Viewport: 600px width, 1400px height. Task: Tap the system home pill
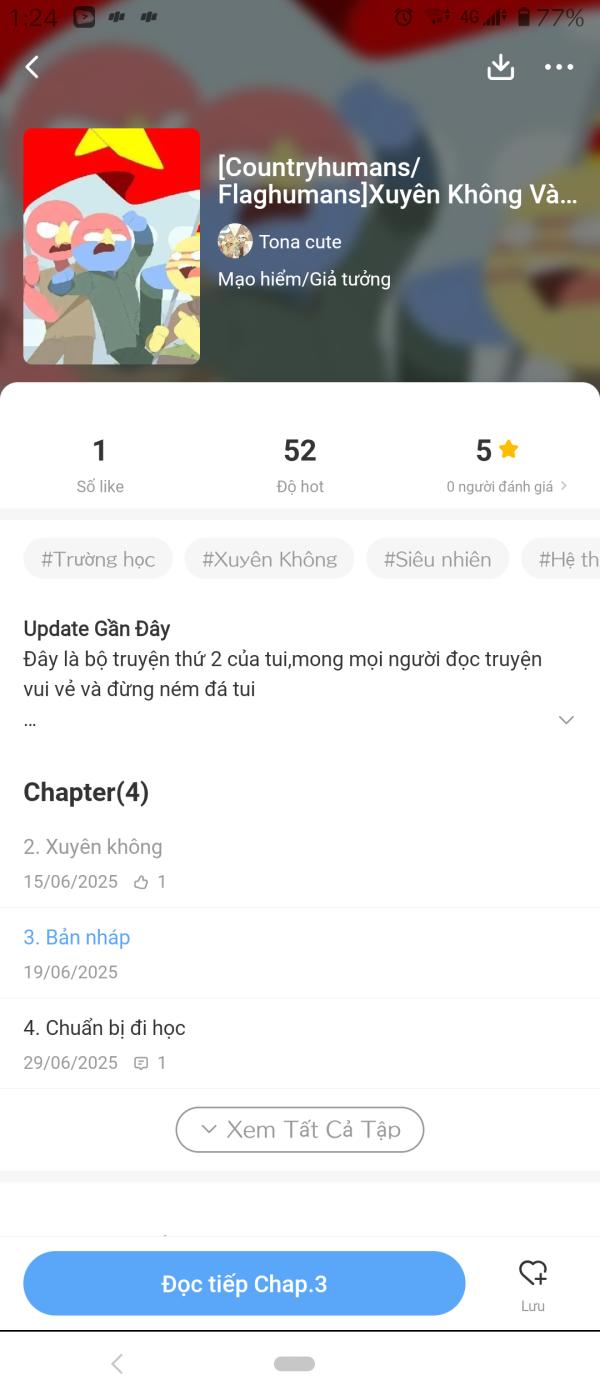tap(294, 1364)
